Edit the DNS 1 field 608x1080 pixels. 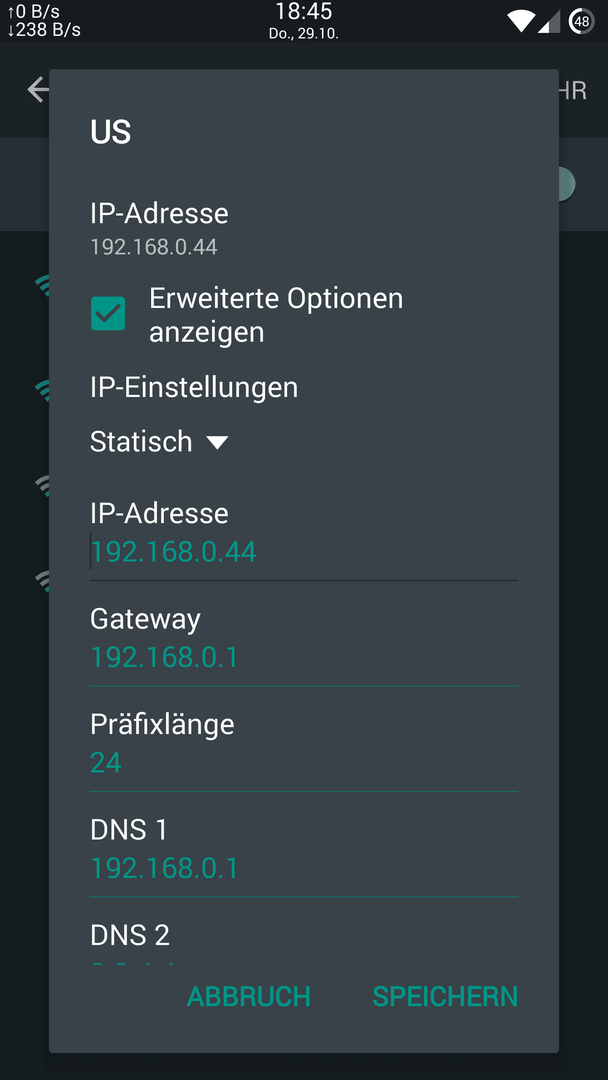click(x=304, y=869)
